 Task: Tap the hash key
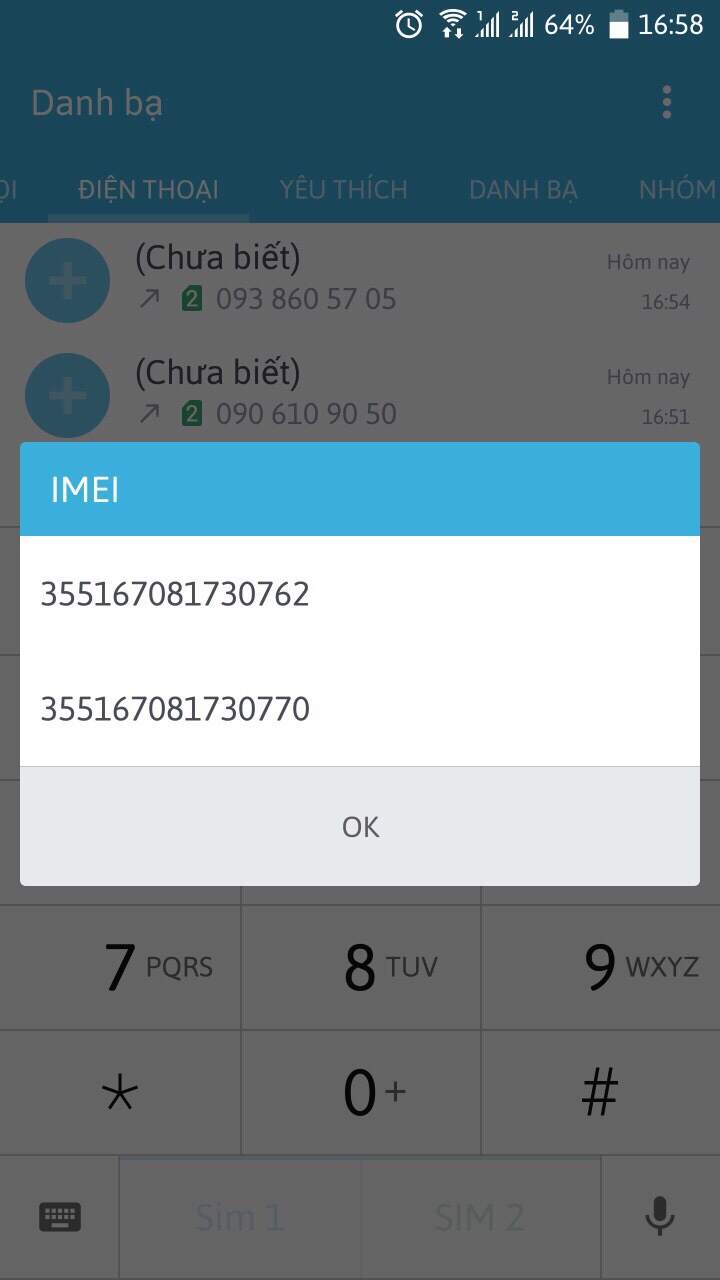pyautogui.click(x=600, y=1092)
